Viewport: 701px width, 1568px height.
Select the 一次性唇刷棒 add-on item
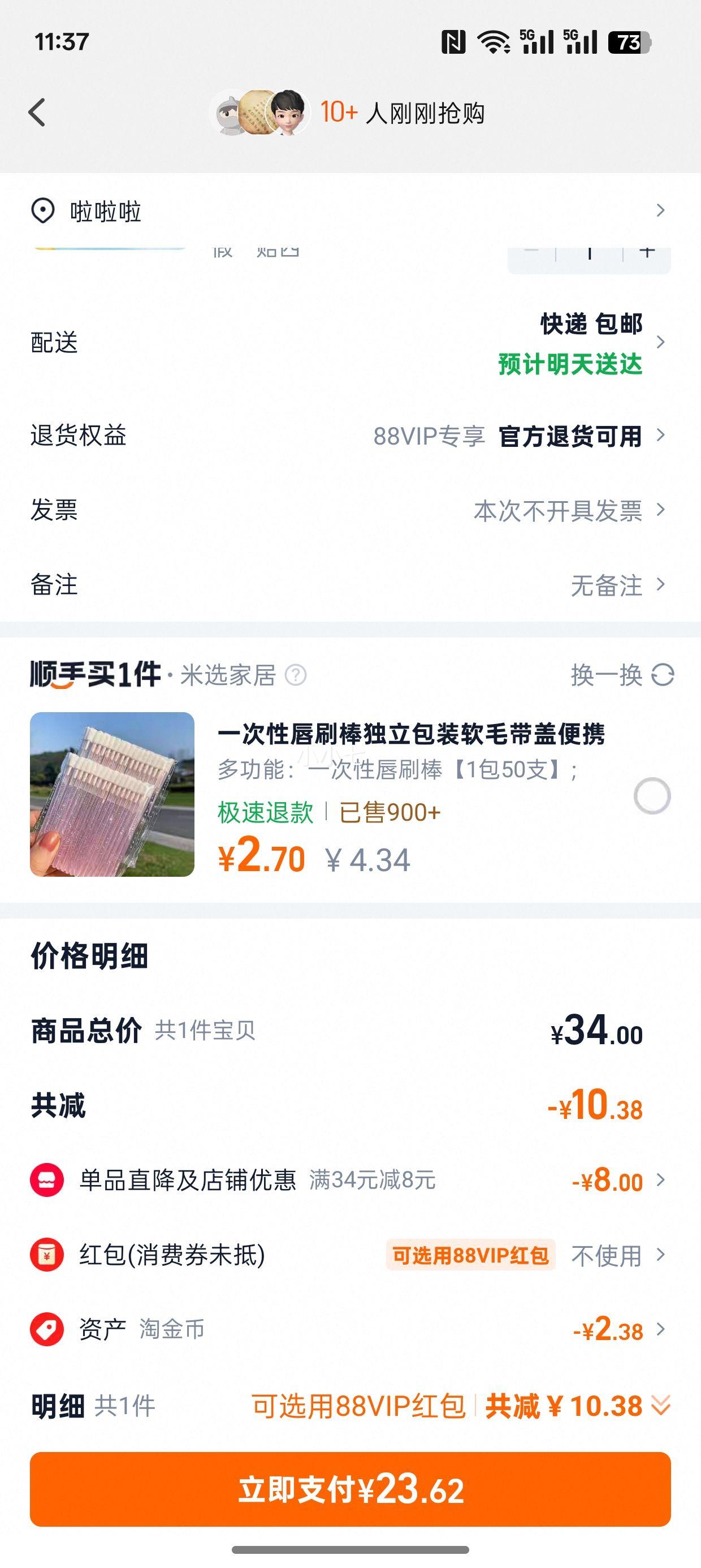652,795
